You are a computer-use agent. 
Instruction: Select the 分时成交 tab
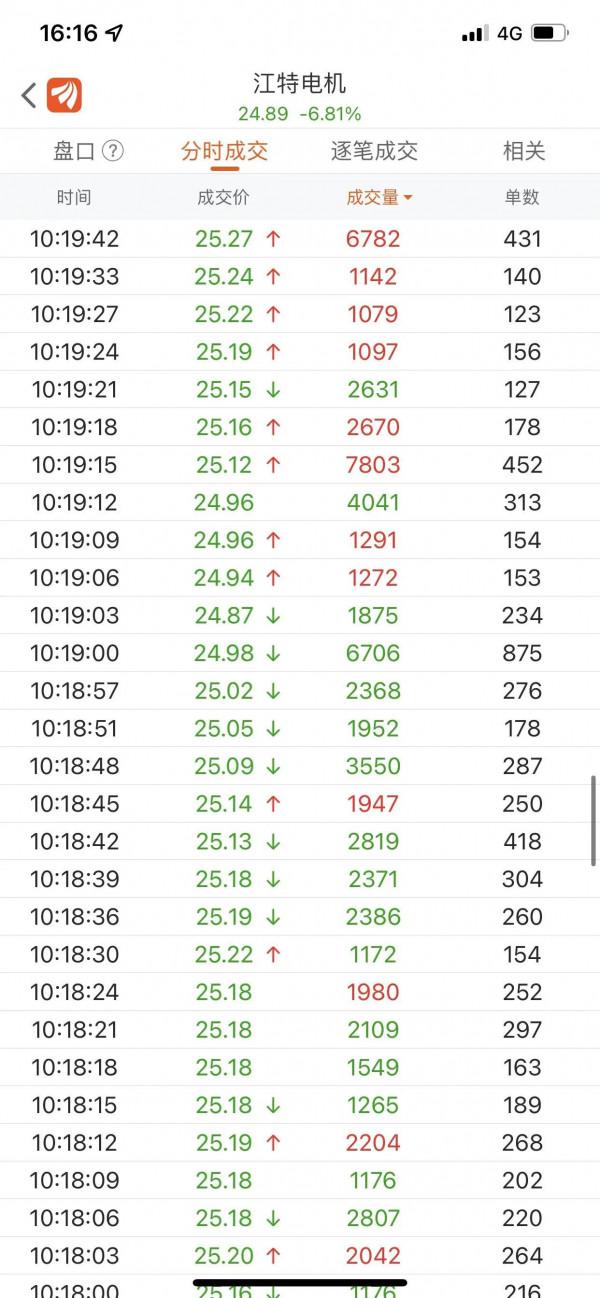tap(224, 152)
